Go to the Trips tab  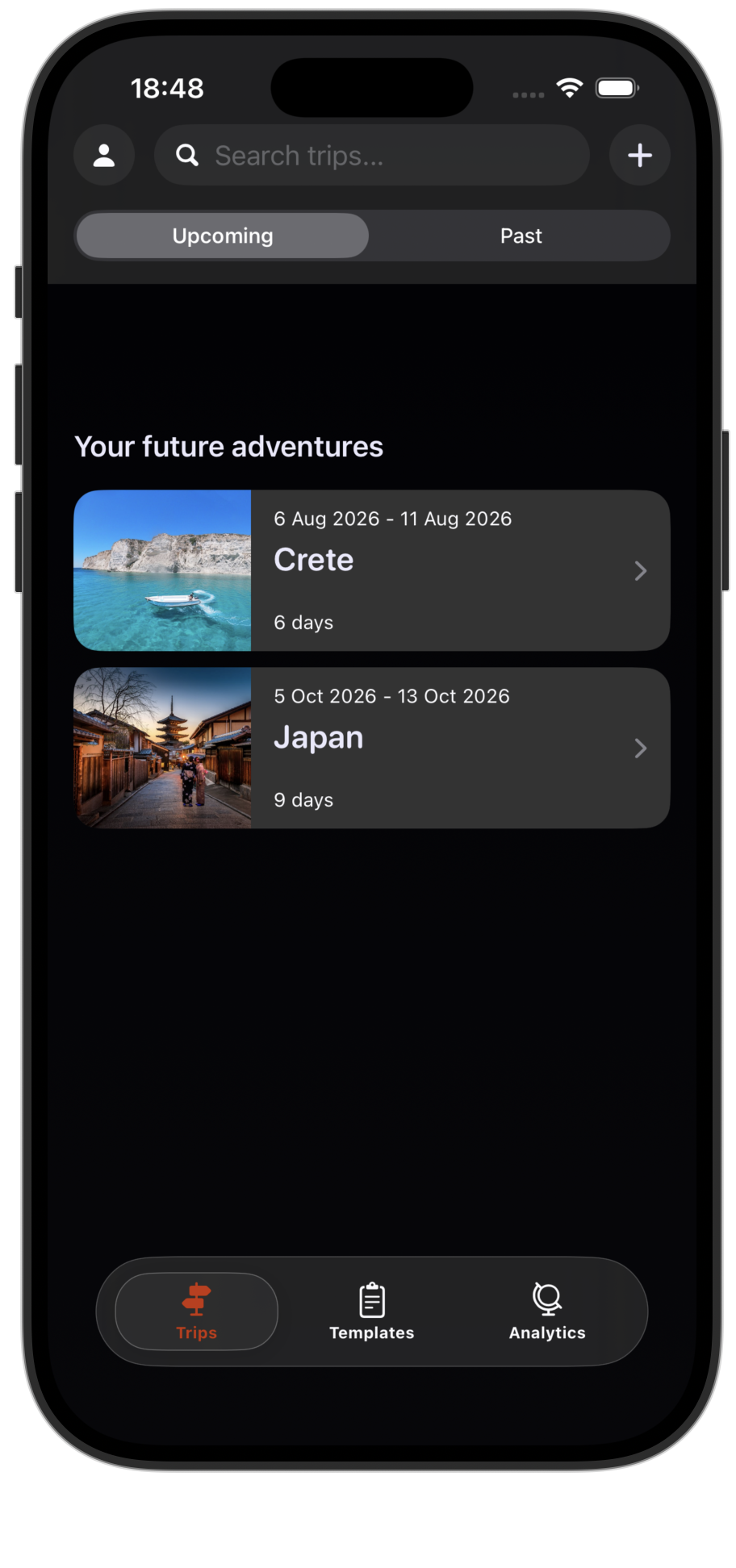[197, 1311]
